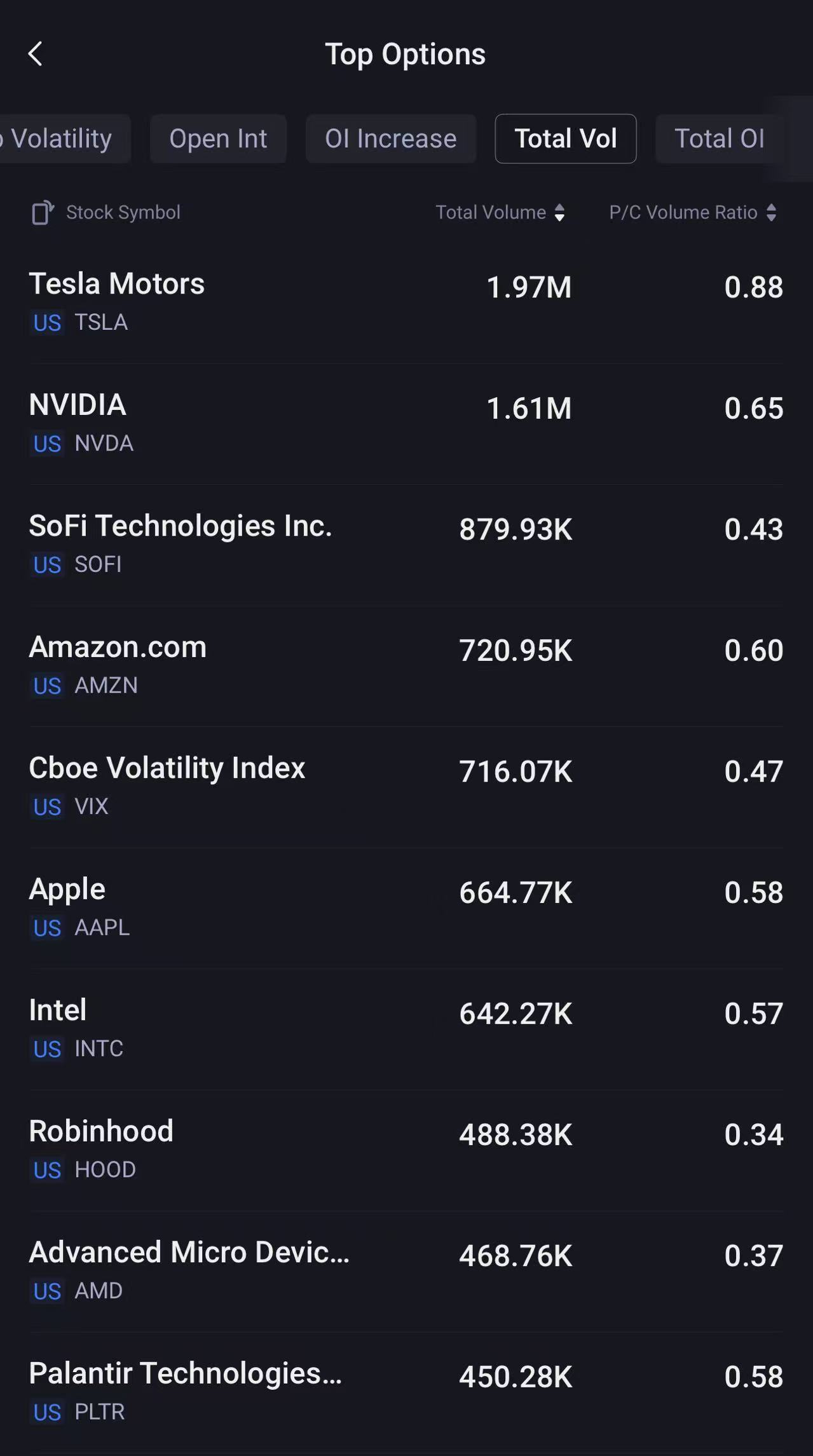Switch to the Open Int tab
Image resolution: width=813 pixels, height=1456 pixels.
tap(218, 139)
